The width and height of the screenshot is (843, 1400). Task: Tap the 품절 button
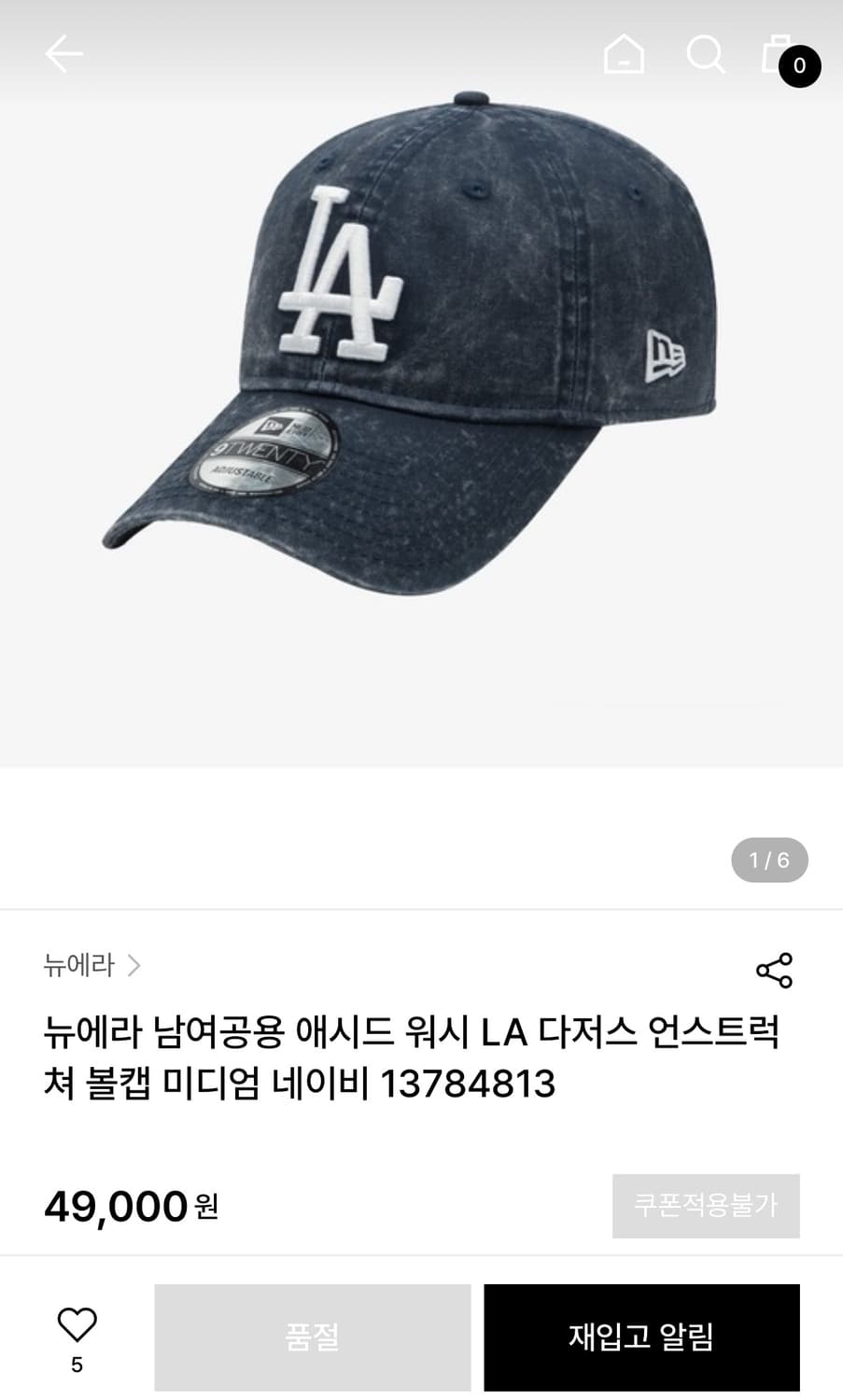point(312,1337)
